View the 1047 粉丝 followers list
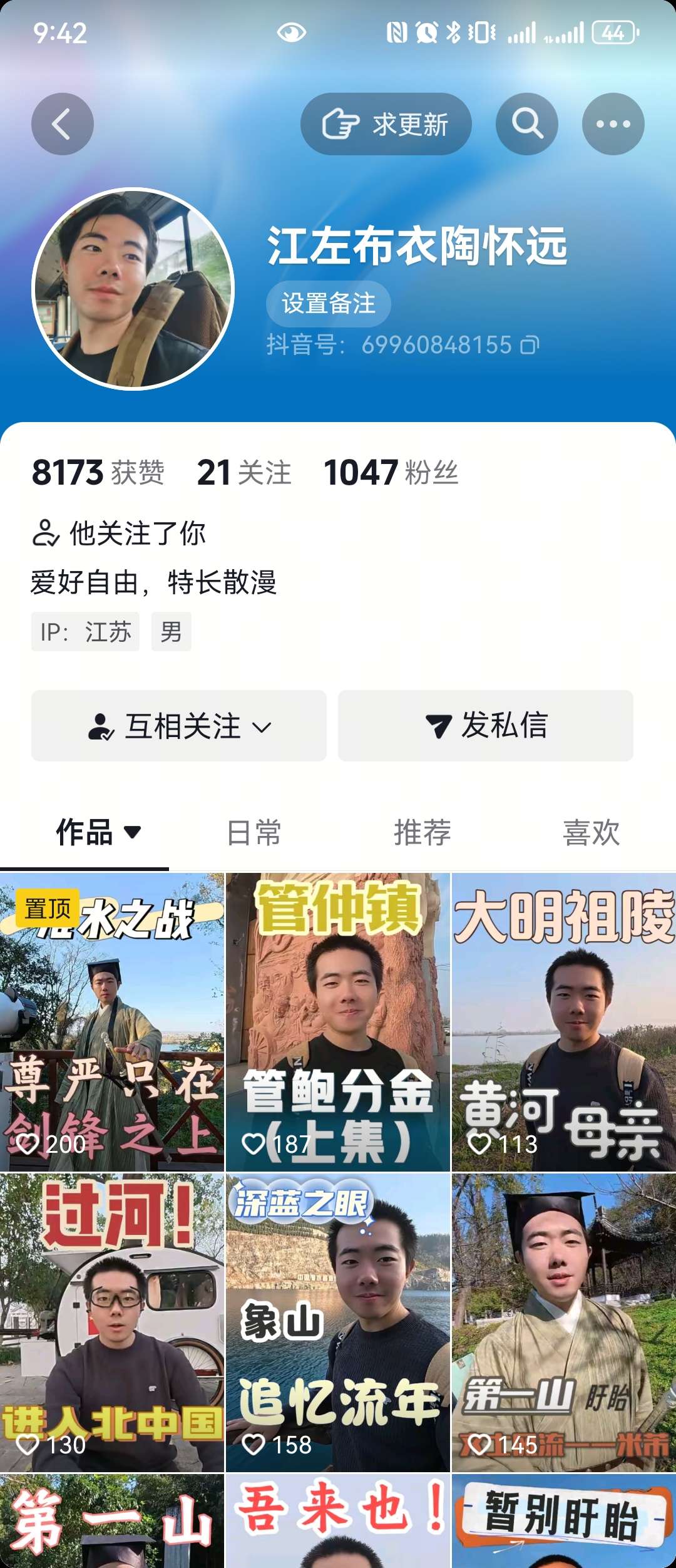Image resolution: width=676 pixels, height=1568 pixels. pyautogui.click(x=391, y=472)
